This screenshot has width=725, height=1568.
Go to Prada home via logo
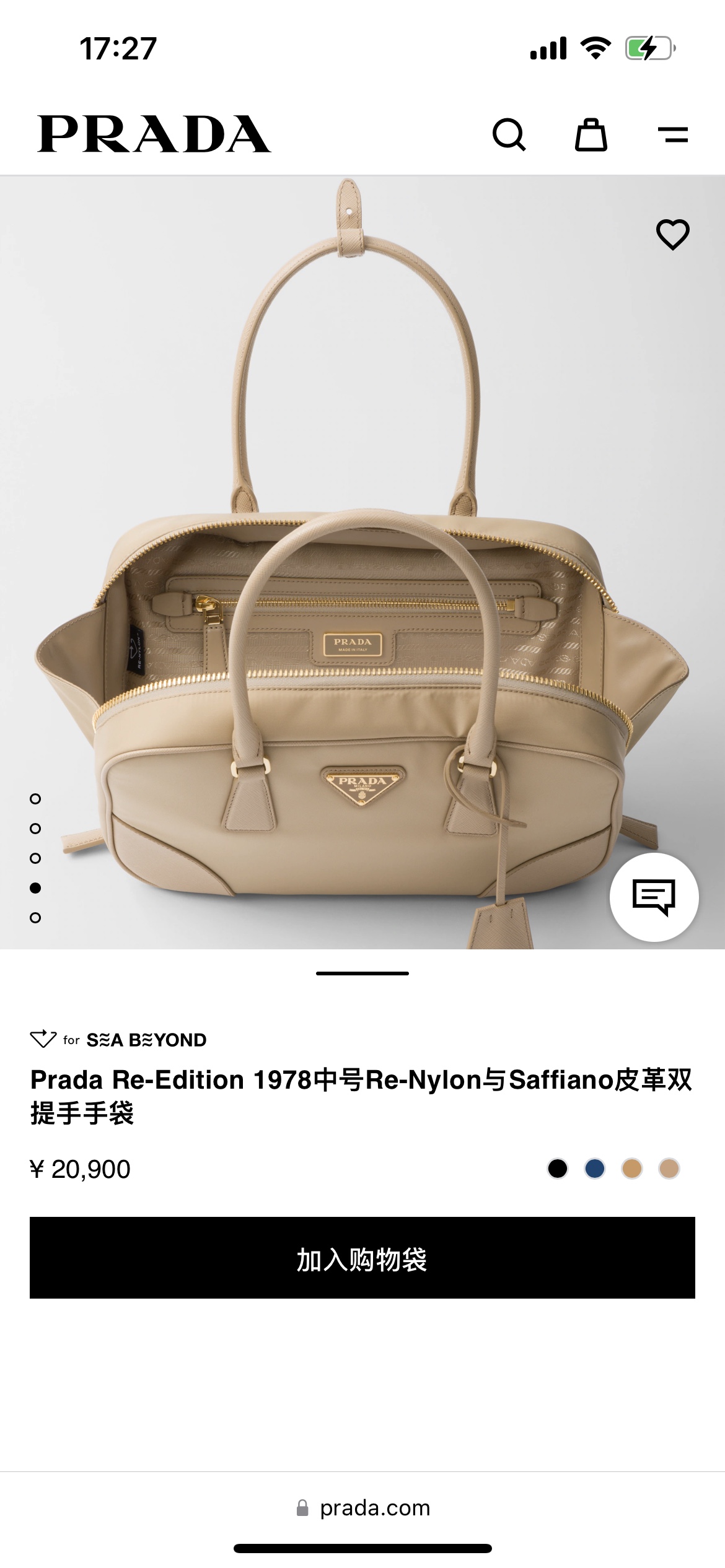click(154, 134)
